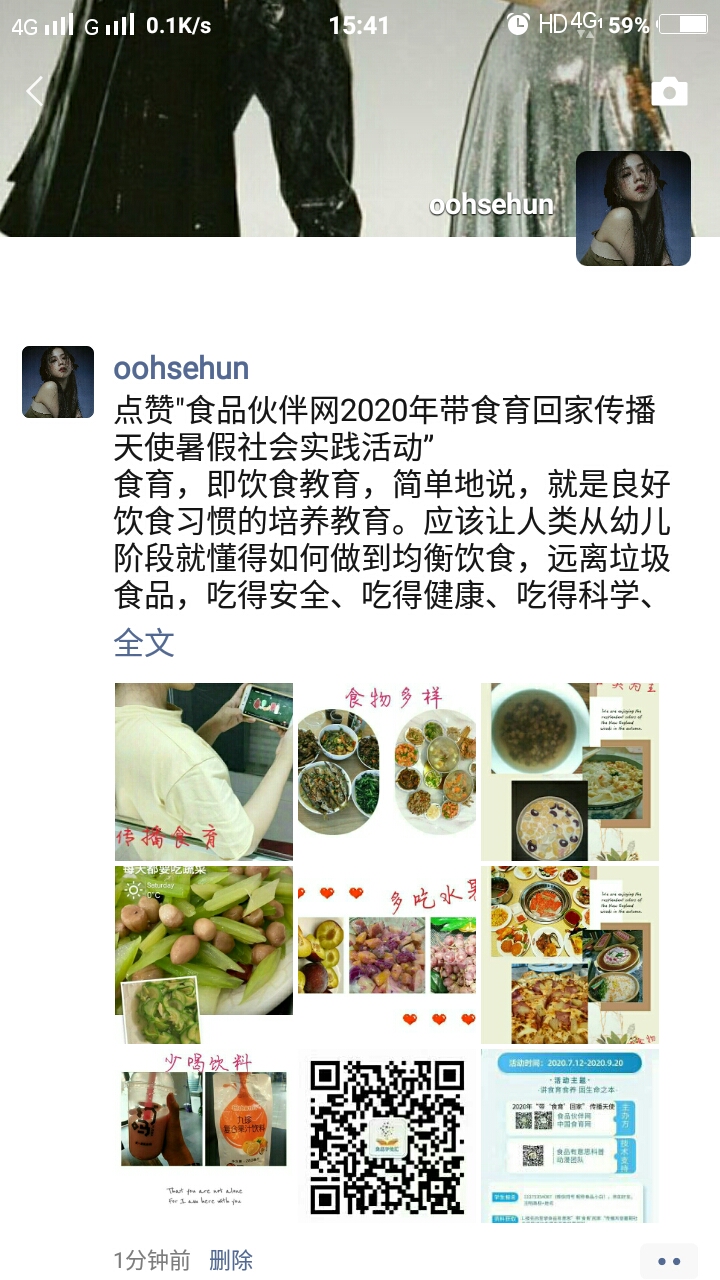Viewport: 720px width, 1280px height.
Task: Delete this post with 删除
Action: pos(231,1260)
